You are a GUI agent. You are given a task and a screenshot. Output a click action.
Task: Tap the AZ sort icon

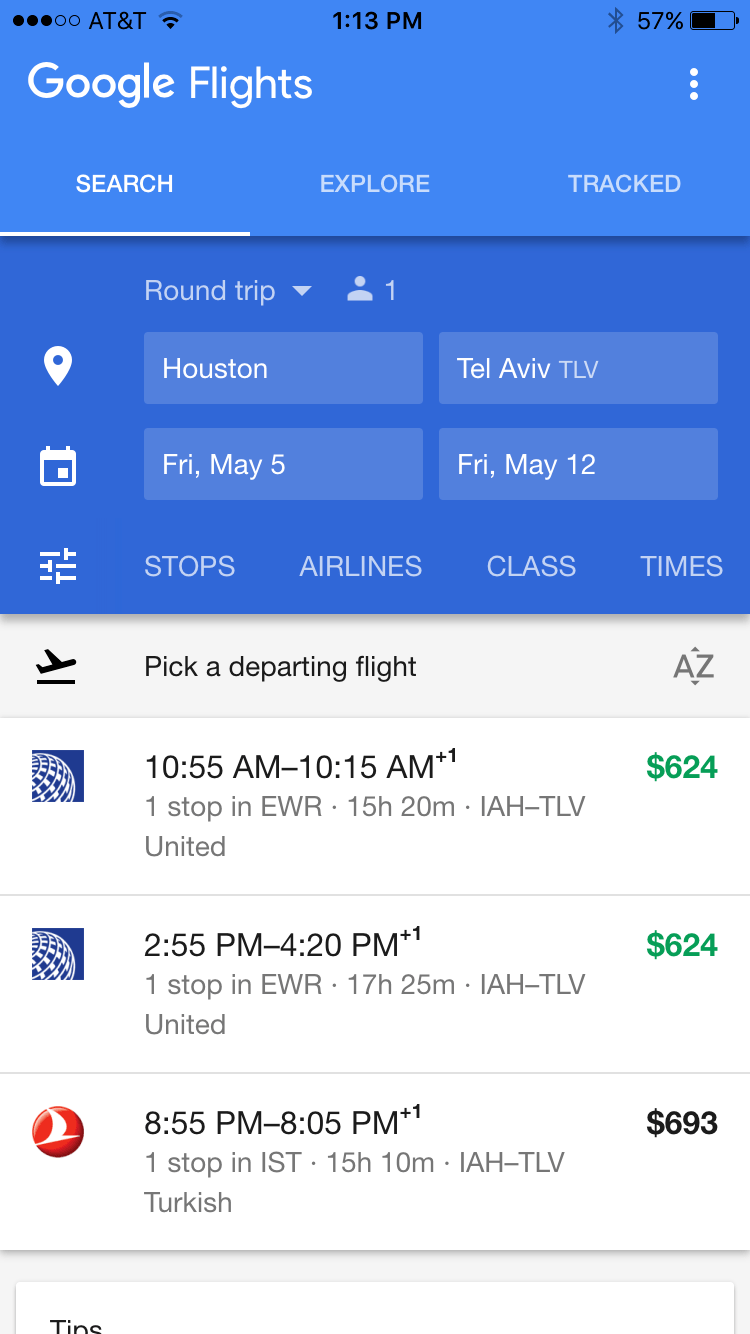pos(693,667)
